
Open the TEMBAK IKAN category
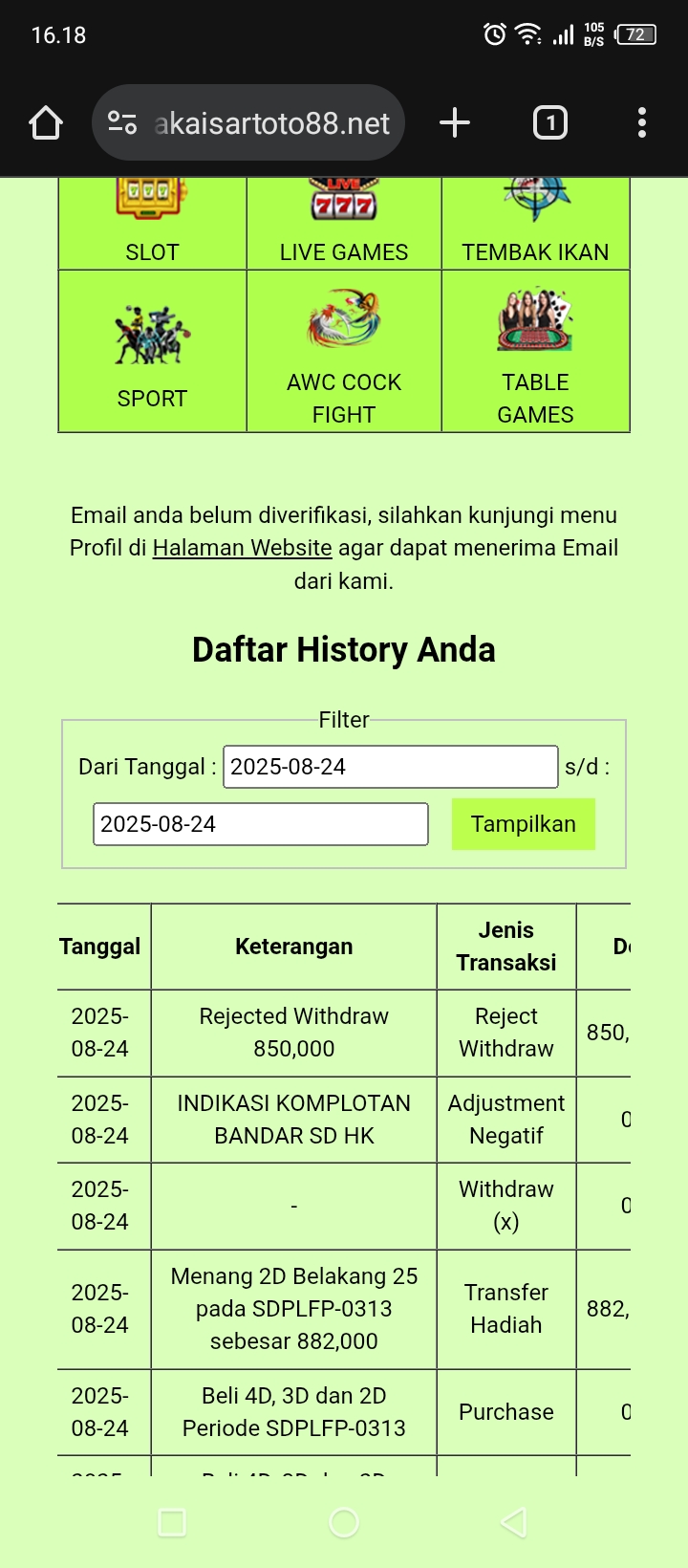point(535,225)
